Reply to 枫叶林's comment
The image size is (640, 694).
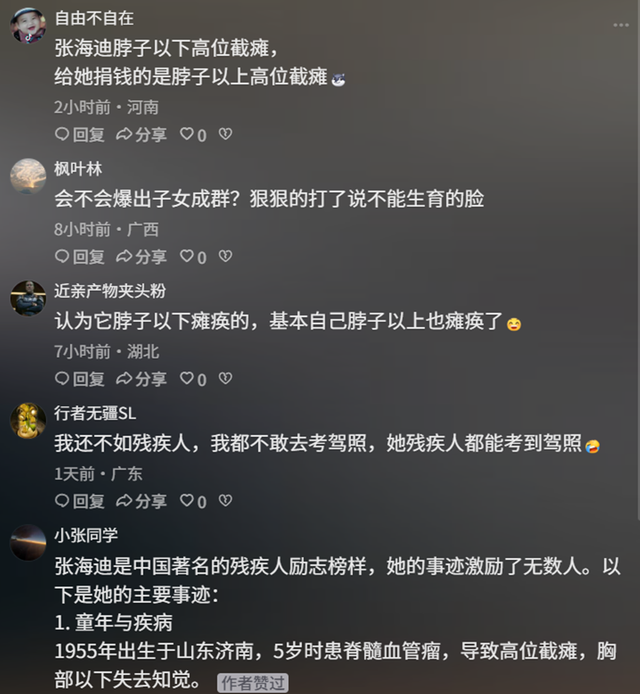79,257
